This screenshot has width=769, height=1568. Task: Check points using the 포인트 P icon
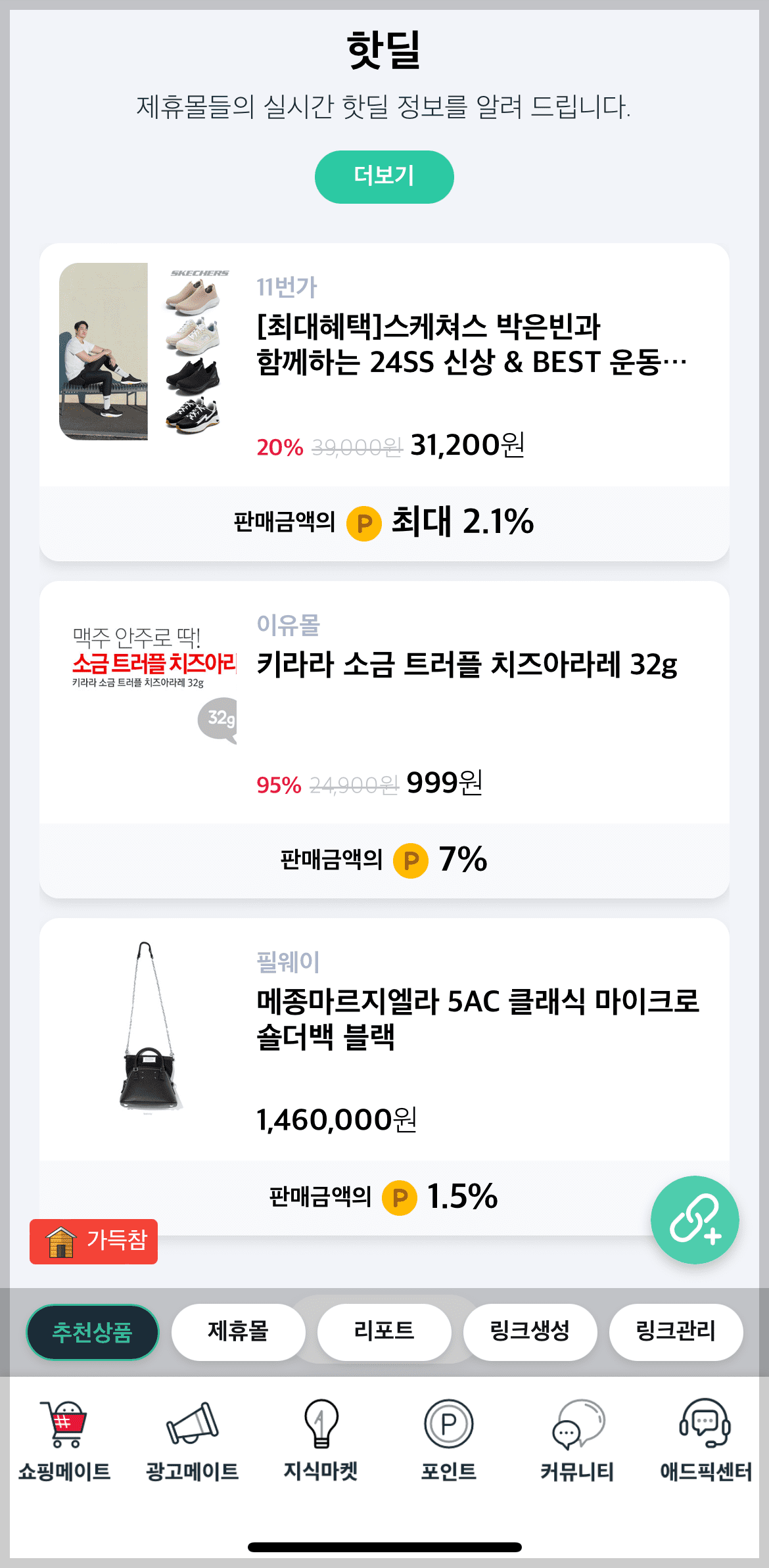(450, 1433)
